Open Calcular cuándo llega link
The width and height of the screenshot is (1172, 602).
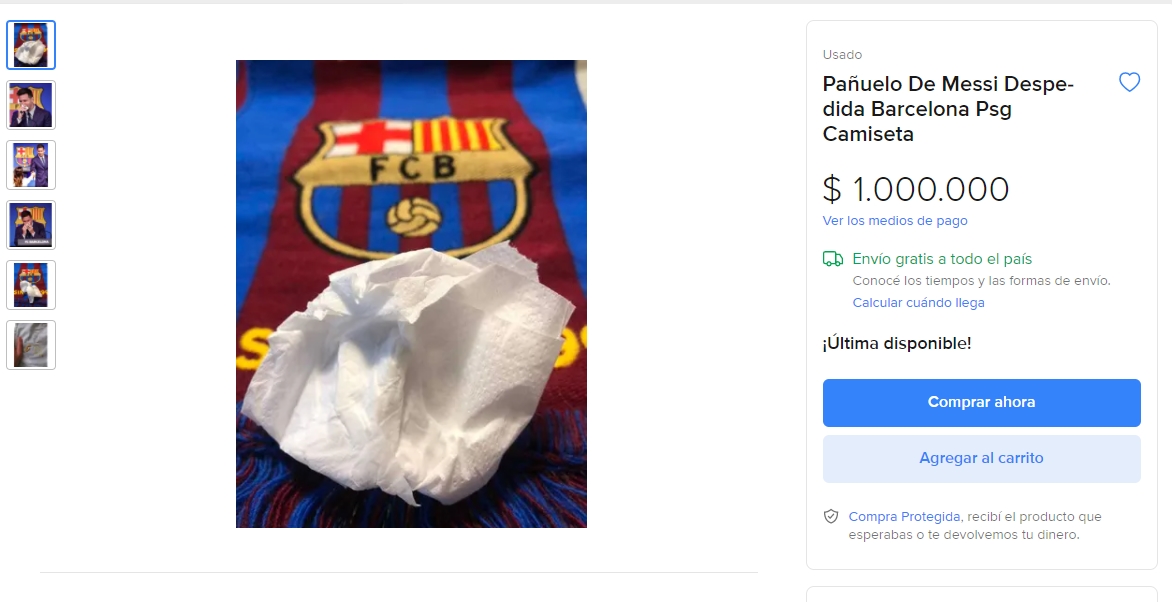coord(918,302)
